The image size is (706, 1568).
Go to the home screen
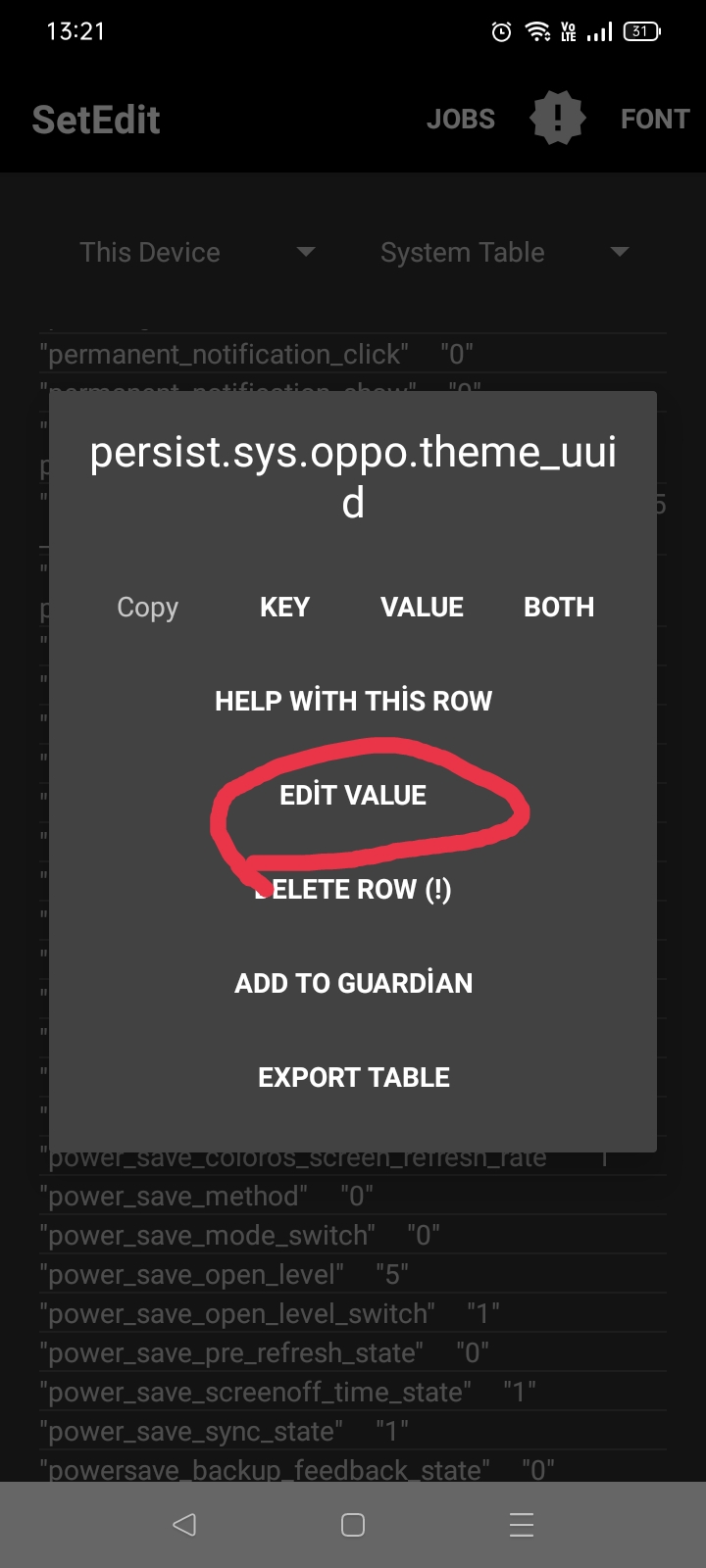[353, 1525]
